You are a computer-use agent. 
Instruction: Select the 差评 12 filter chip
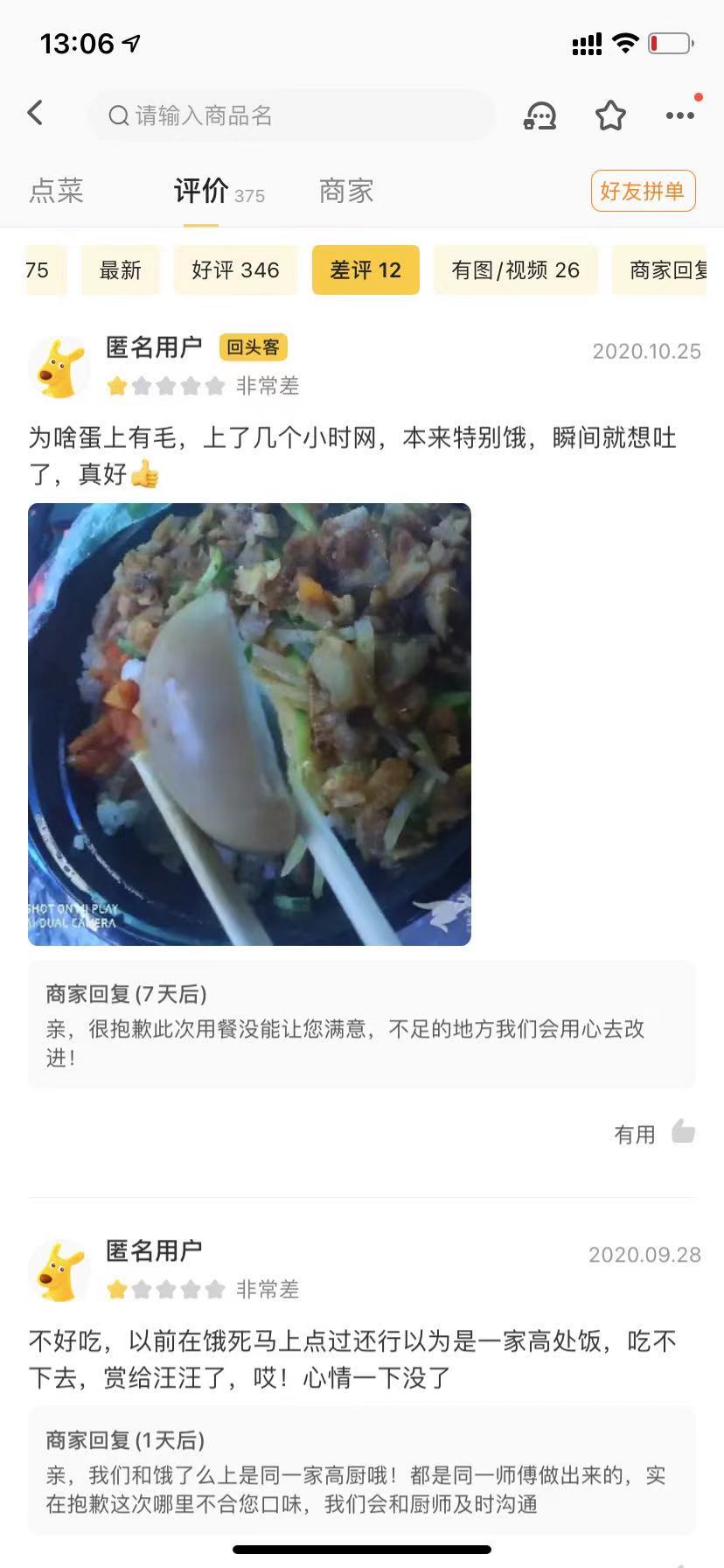(x=365, y=270)
